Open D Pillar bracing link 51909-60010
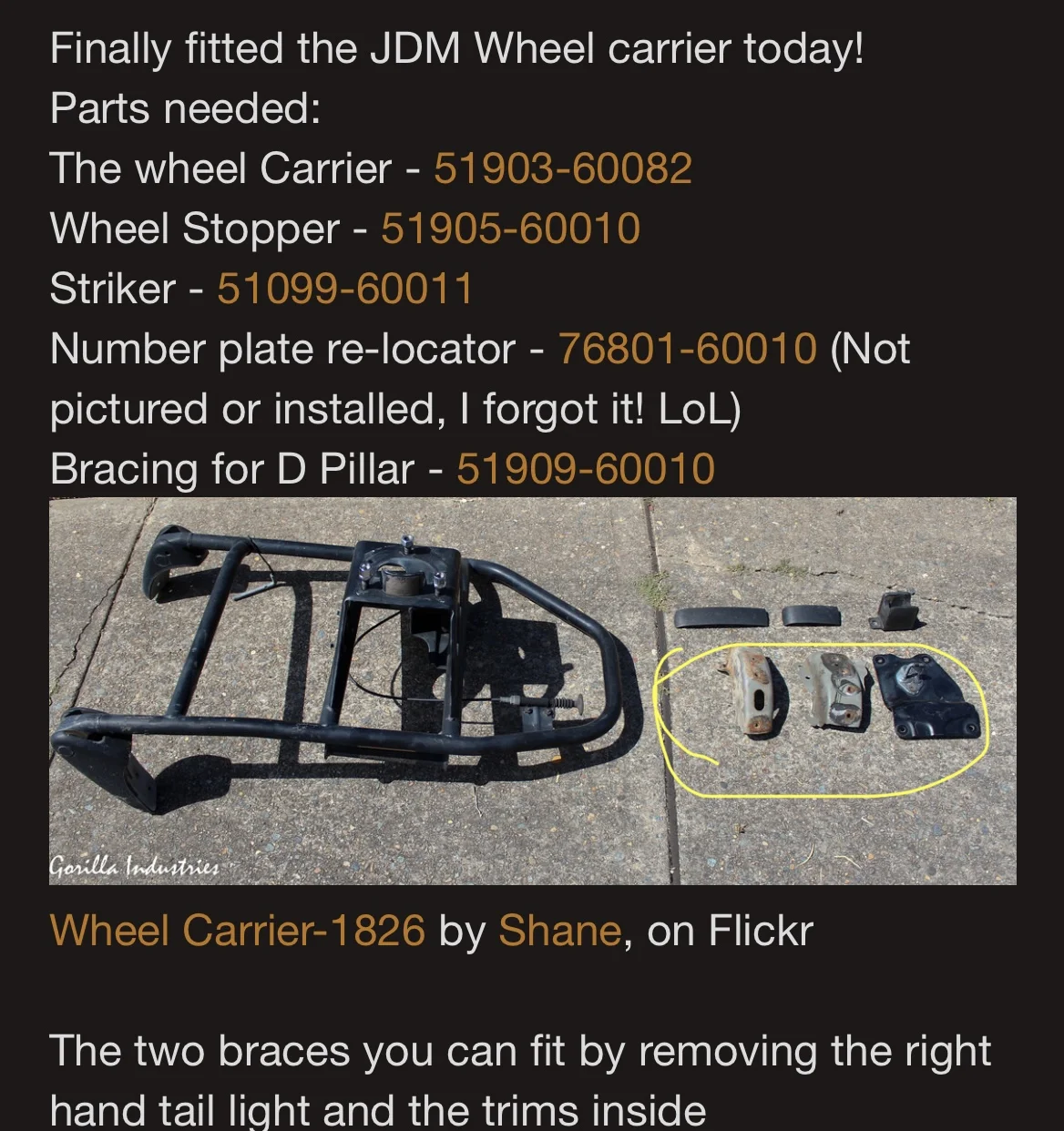Image resolution: width=1064 pixels, height=1131 pixels. click(585, 469)
